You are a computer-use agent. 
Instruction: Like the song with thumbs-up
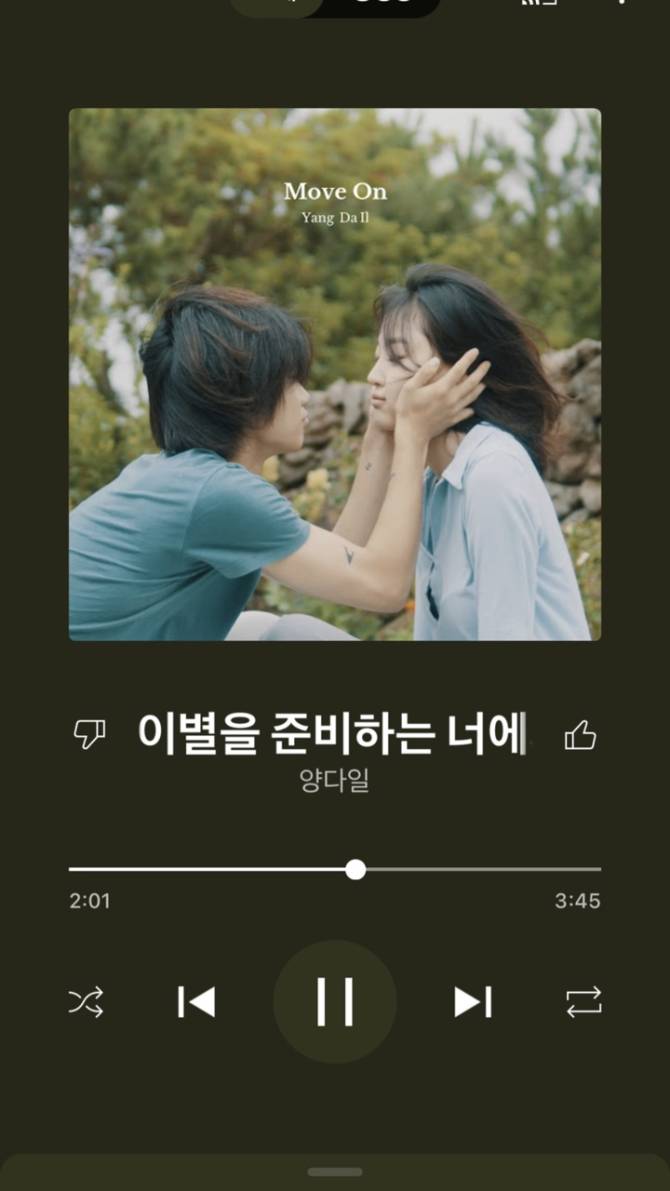click(580, 736)
